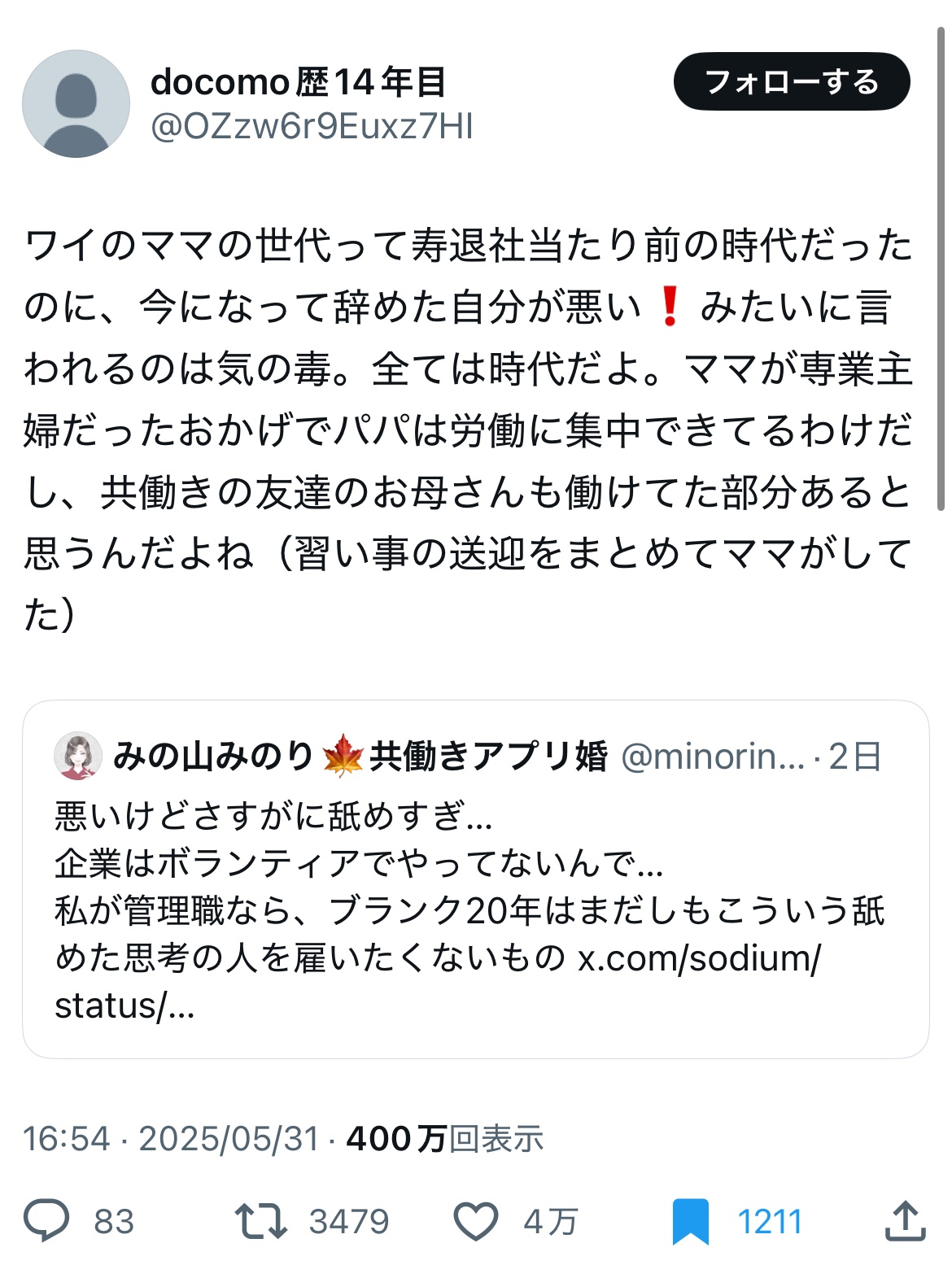The height and width of the screenshot is (1278, 952).
Task: Remove the bookmark from this post
Action: tap(691, 1221)
